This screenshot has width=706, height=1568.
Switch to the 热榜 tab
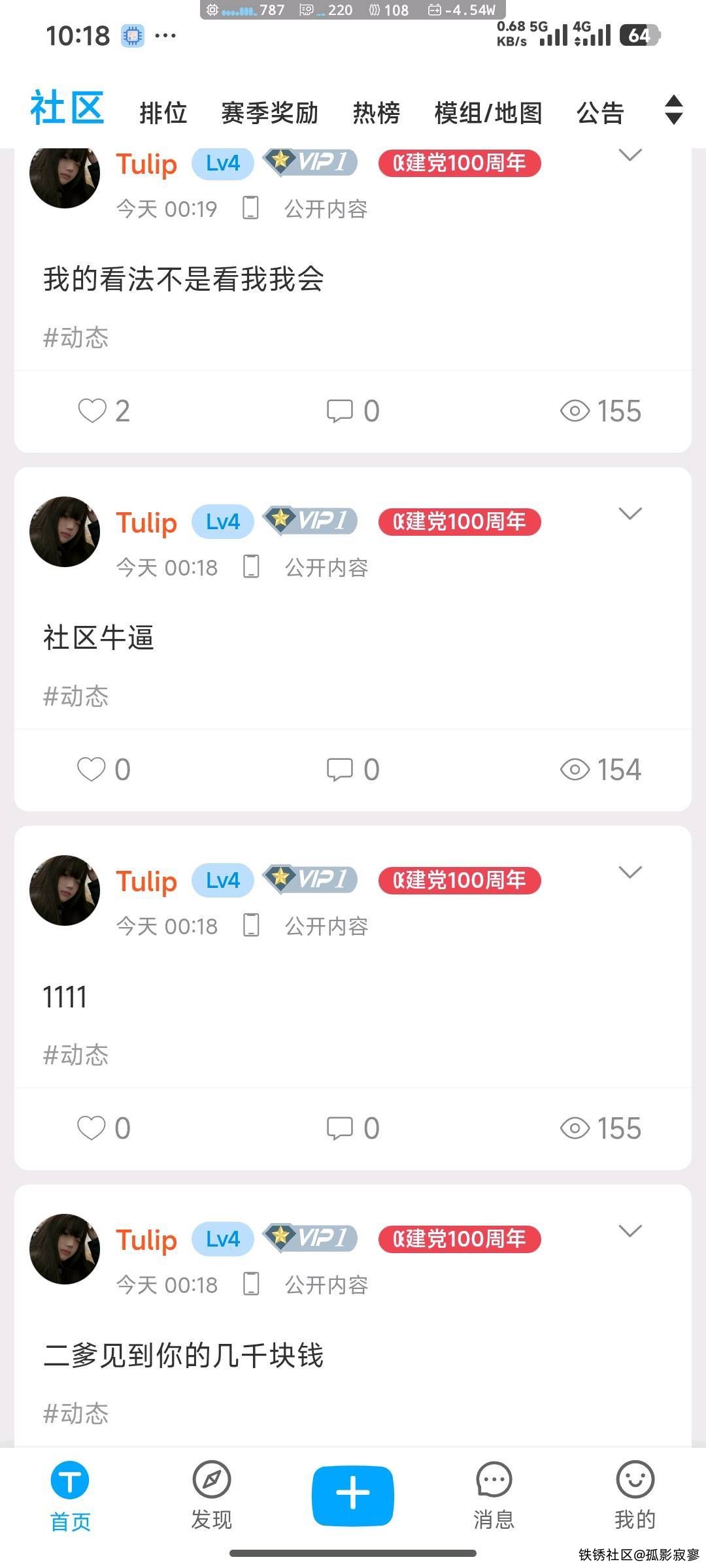point(376,112)
